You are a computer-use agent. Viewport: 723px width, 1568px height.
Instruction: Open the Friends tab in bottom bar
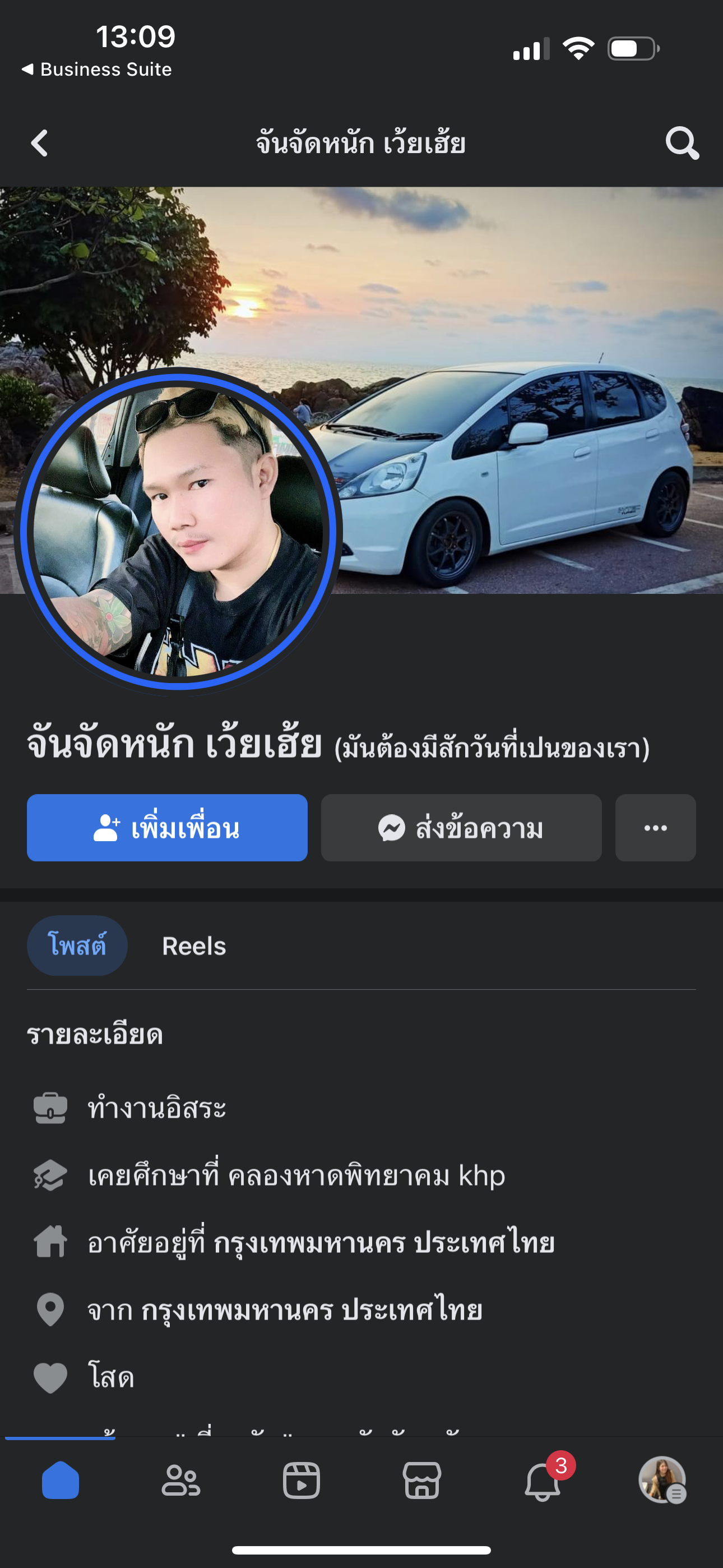pos(180,1481)
